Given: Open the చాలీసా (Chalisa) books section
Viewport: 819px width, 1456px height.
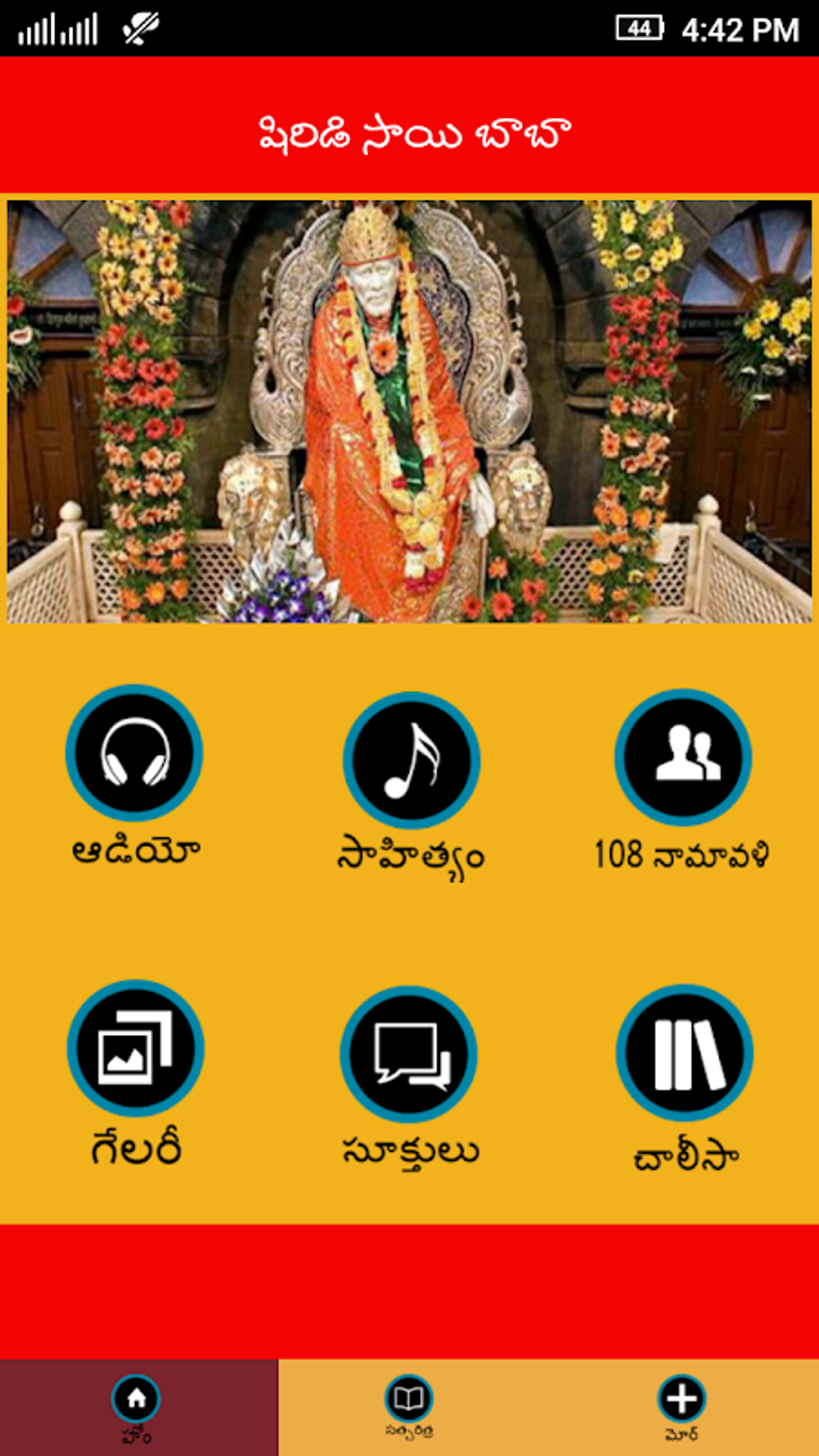Looking at the screenshot, I should pyautogui.click(x=684, y=1053).
